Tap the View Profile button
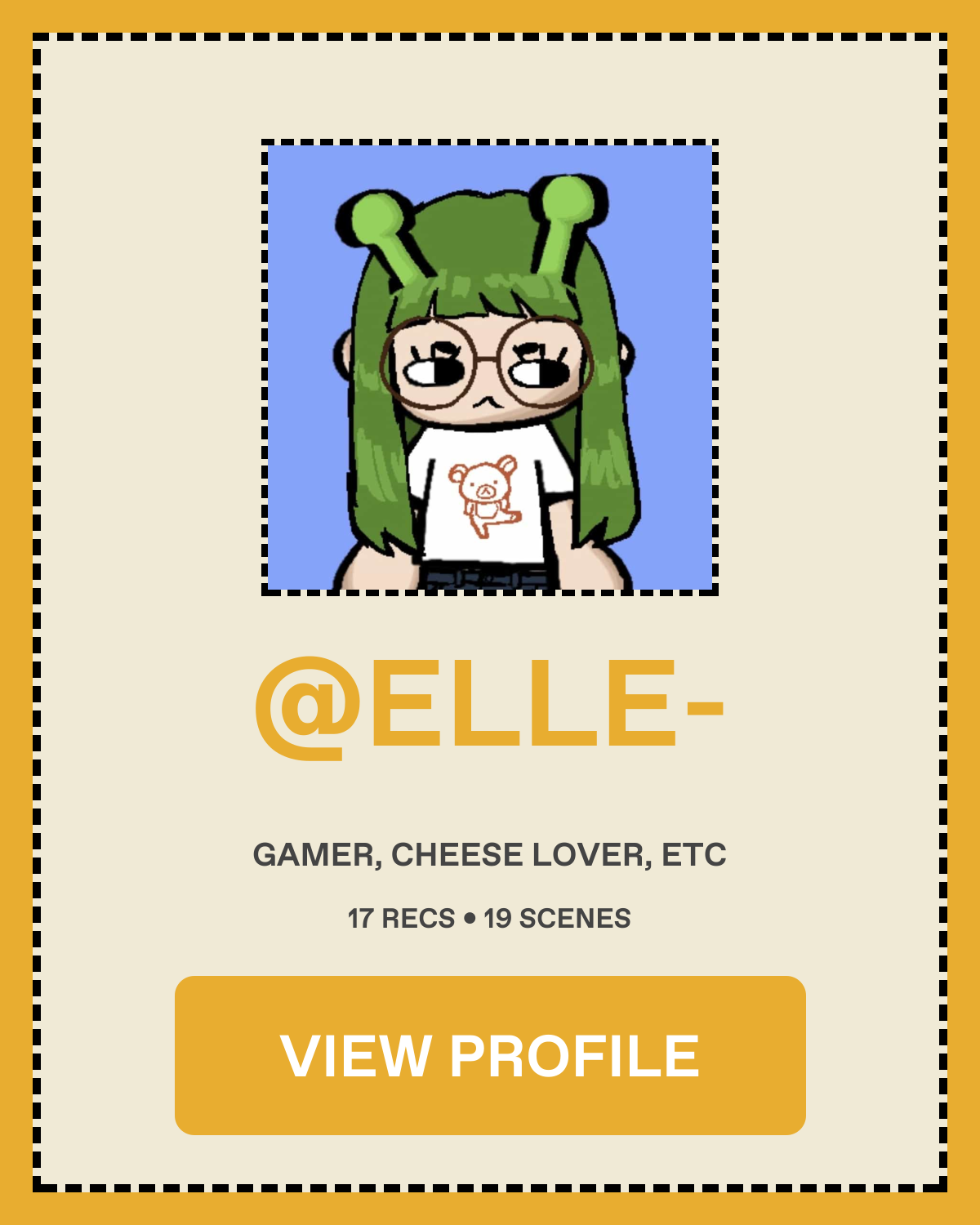The image size is (980, 1225). (490, 1055)
